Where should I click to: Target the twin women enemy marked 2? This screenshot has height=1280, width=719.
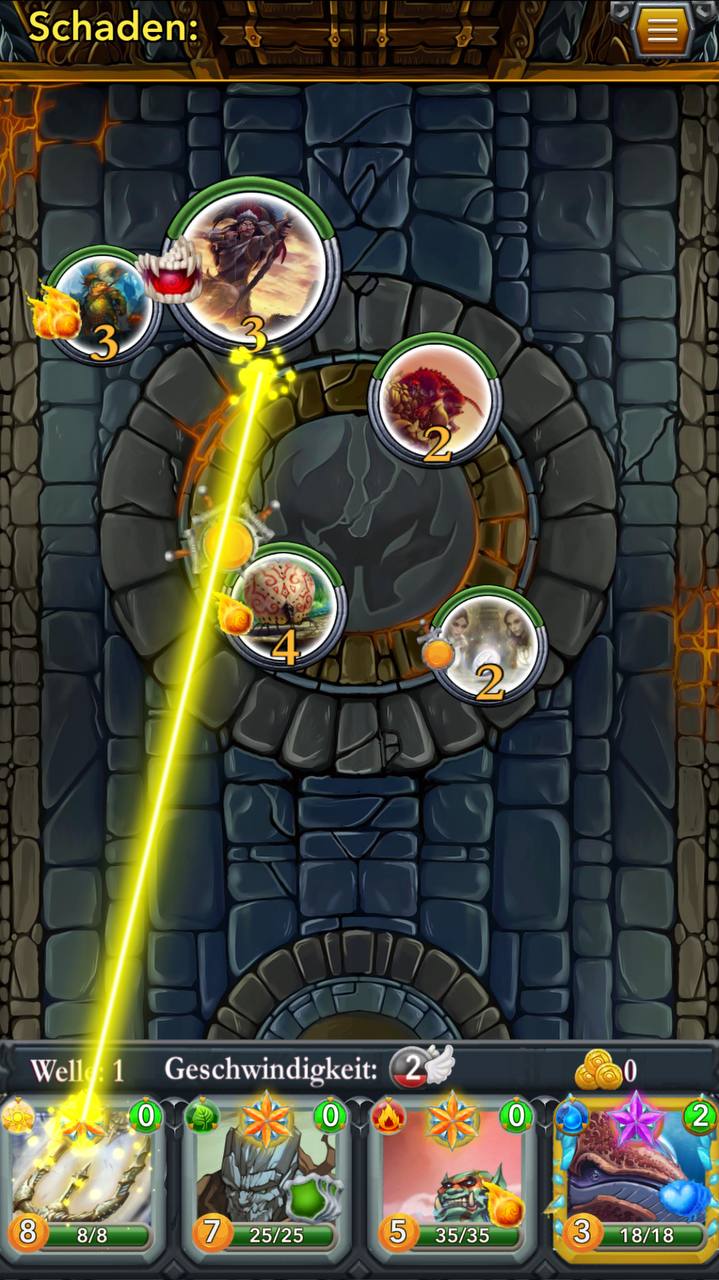coord(490,644)
